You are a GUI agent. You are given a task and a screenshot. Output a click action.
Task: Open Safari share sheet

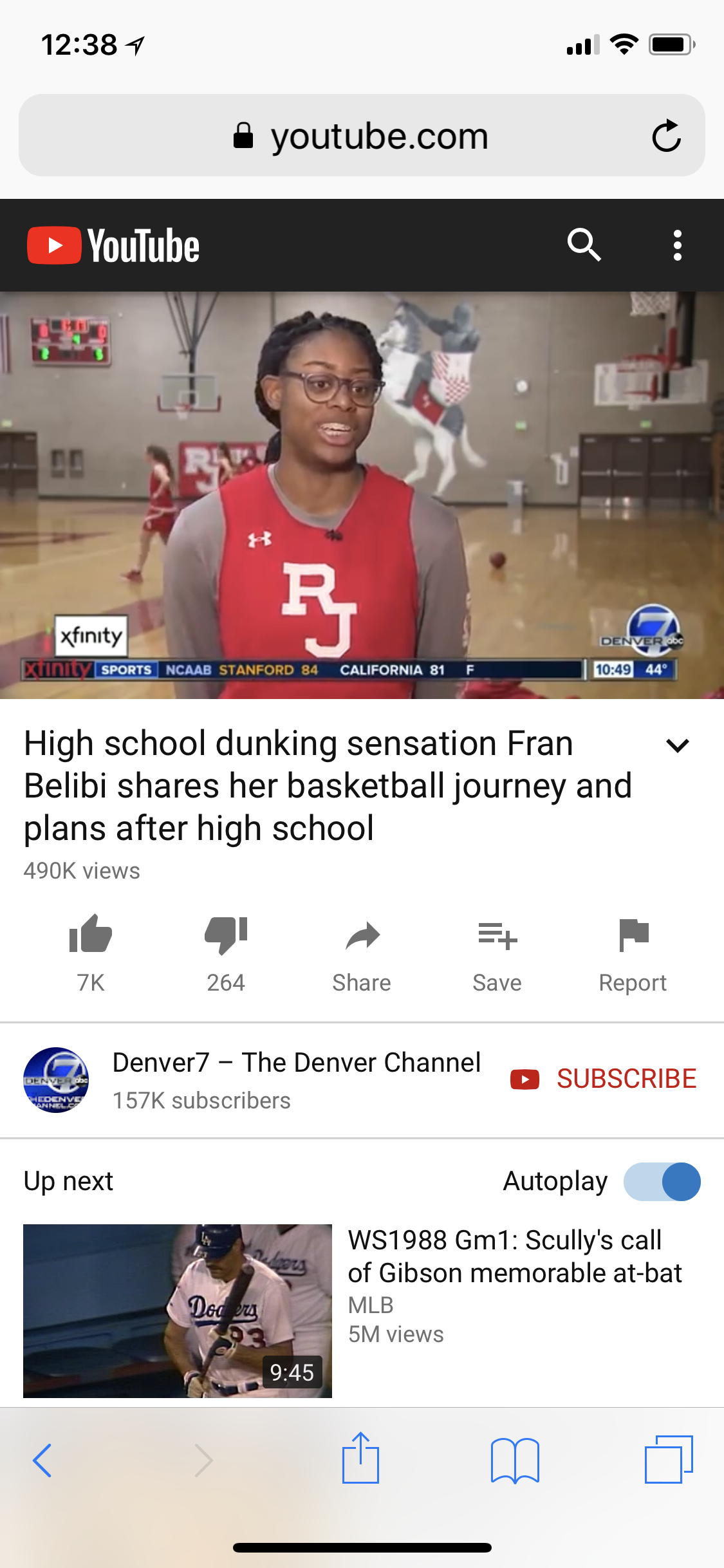coord(360,1459)
